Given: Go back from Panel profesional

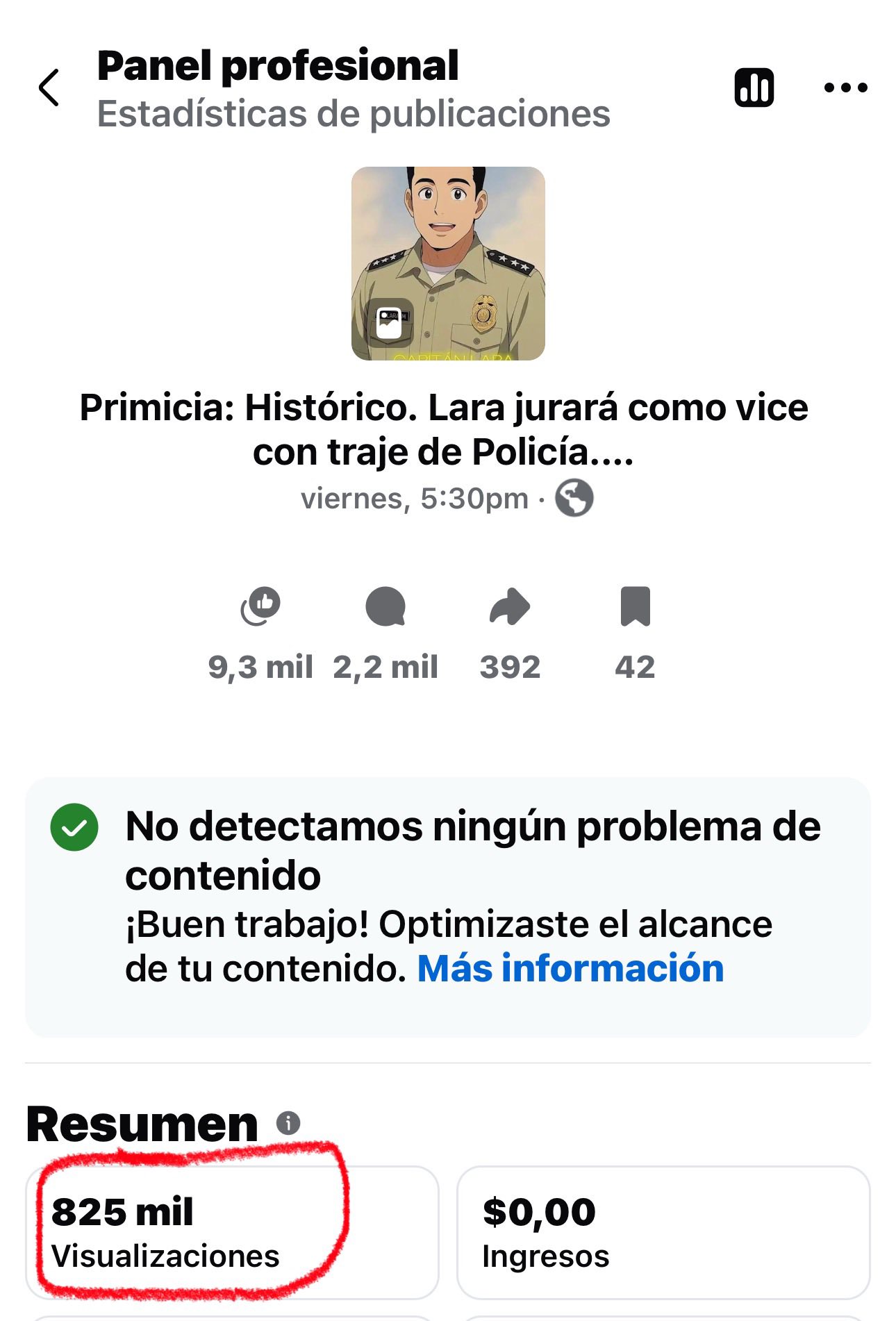Looking at the screenshot, I should pos(49,88).
